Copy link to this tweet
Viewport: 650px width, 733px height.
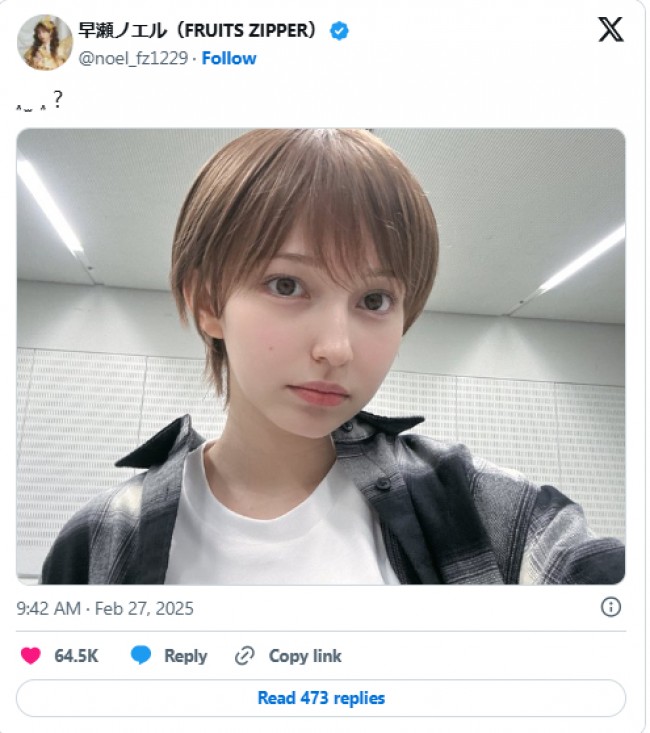click(289, 656)
